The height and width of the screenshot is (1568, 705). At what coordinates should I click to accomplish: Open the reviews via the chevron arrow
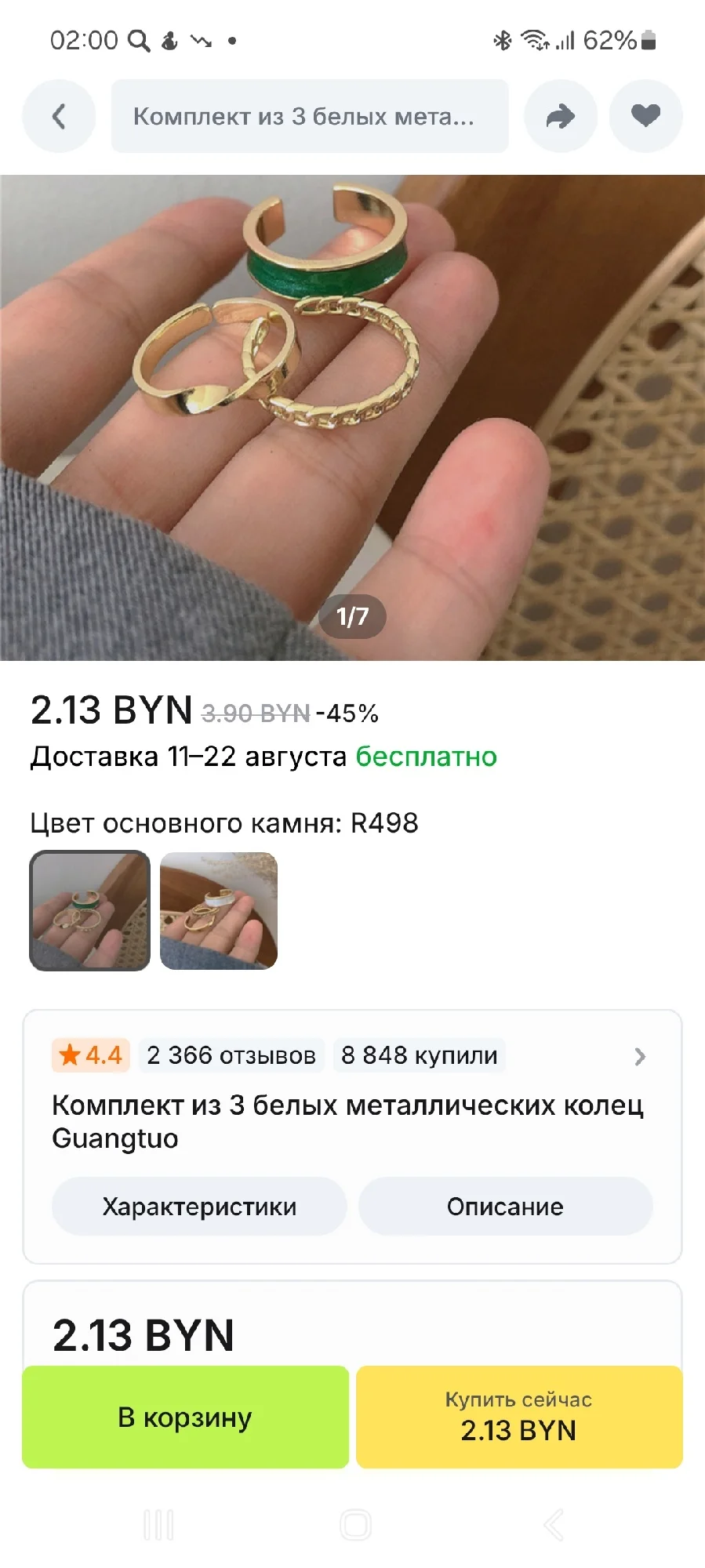(x=640, y=1056)
